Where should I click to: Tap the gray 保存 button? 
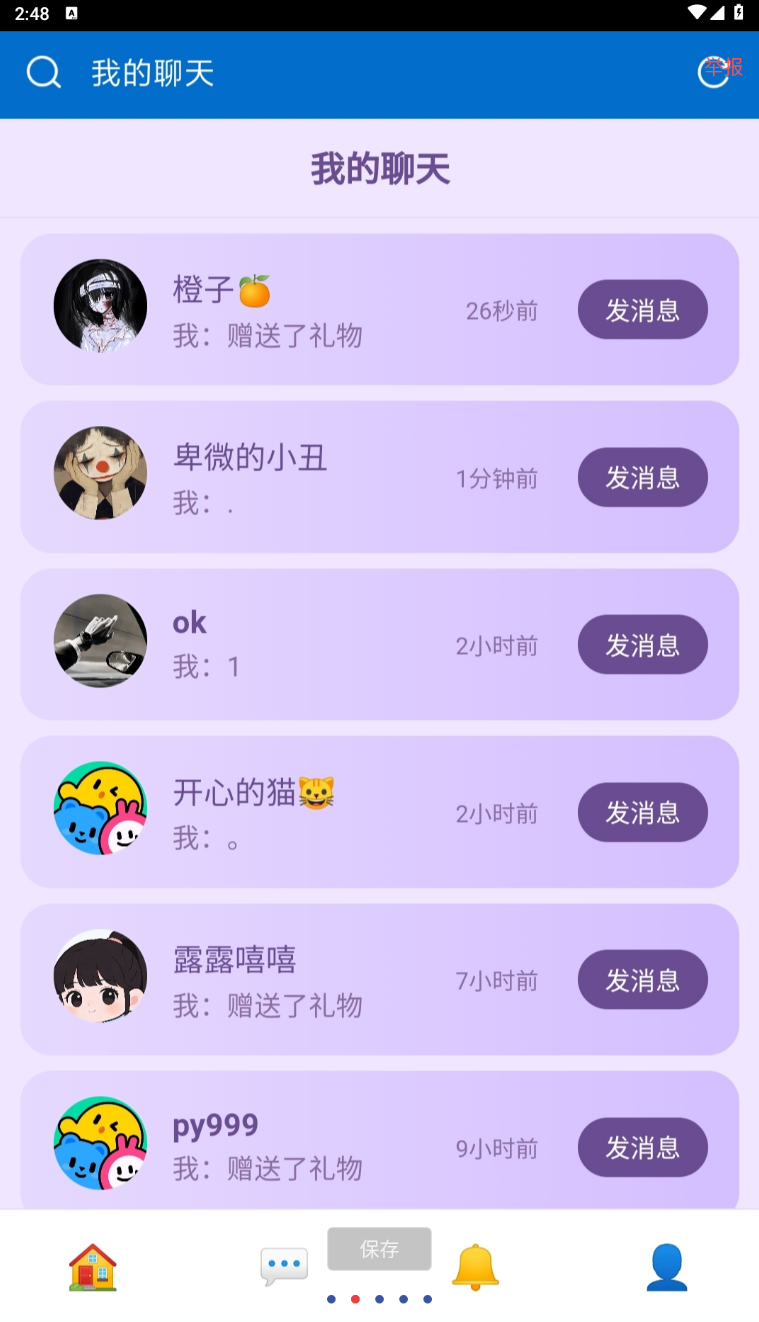379,1249
